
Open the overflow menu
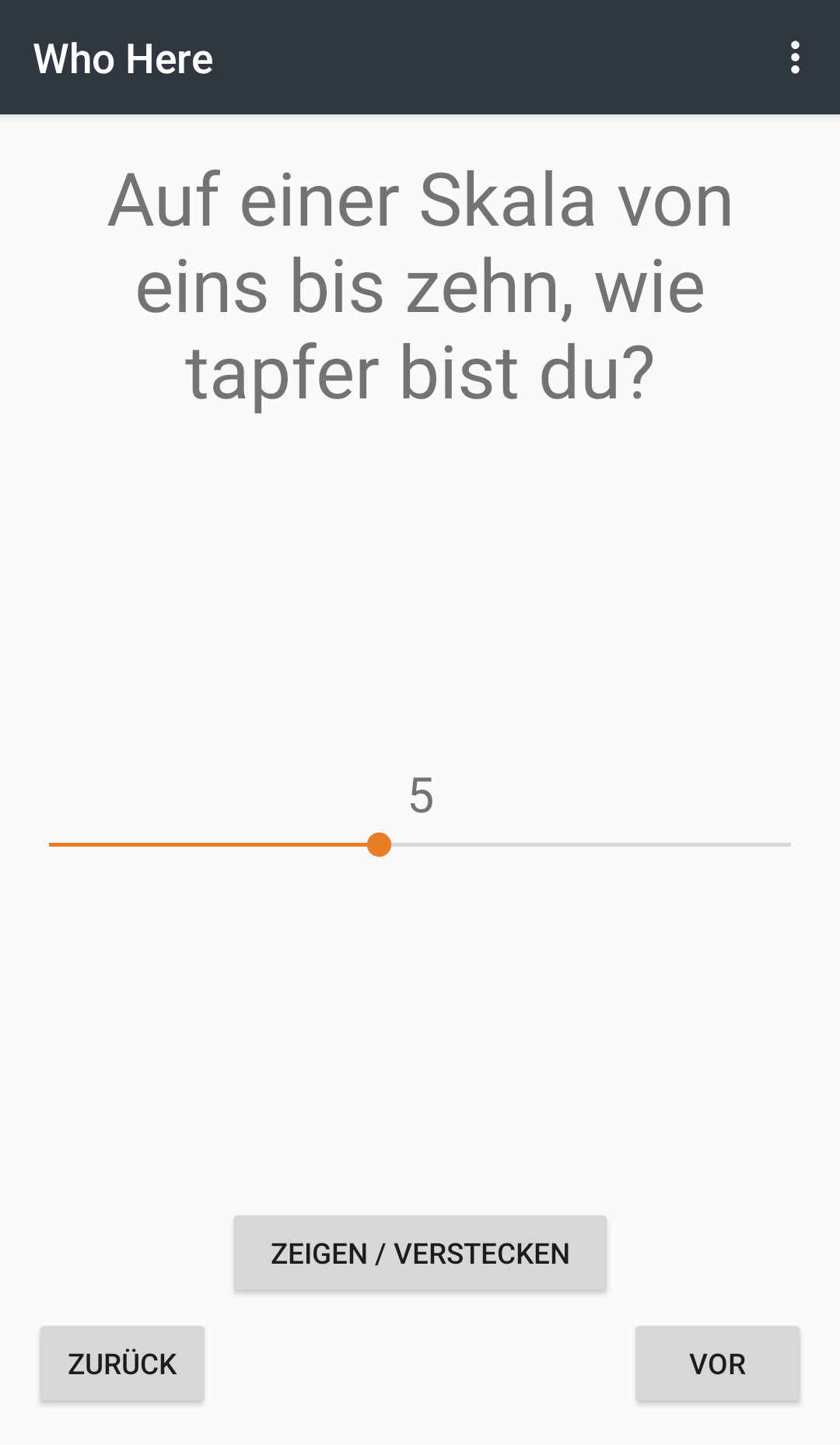click(794, 58)
